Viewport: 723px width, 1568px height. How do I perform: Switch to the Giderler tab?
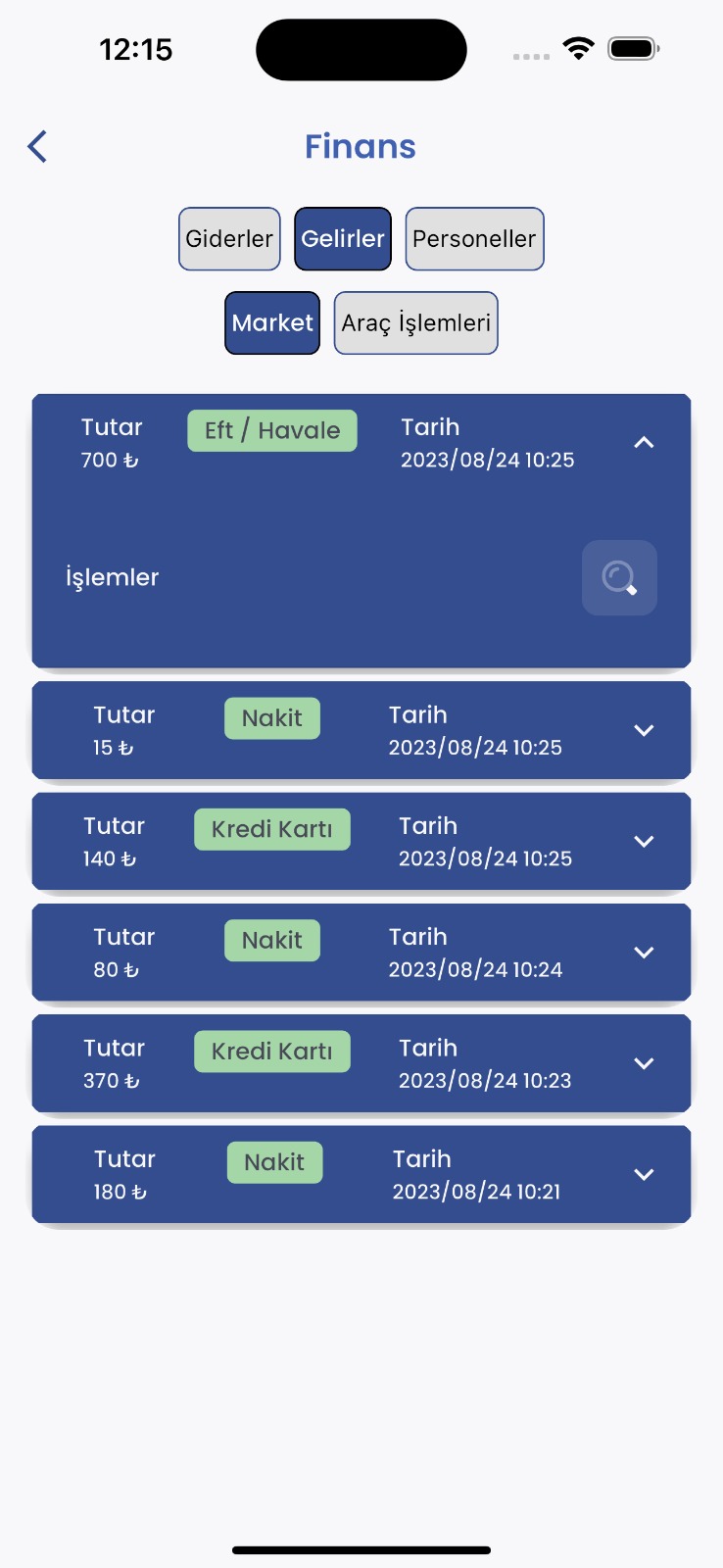coord(229,238)
